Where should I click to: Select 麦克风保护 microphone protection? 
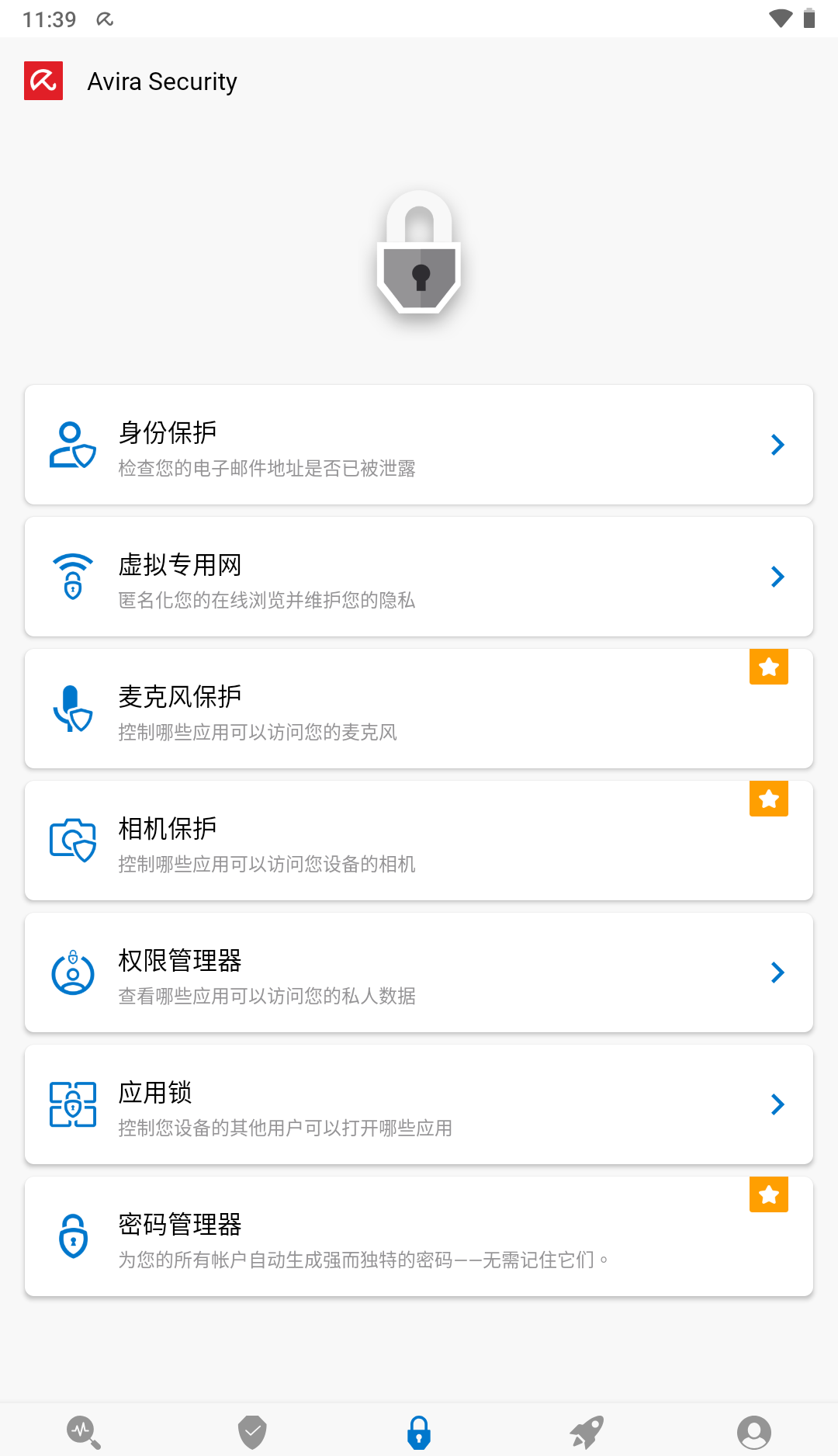[x=419, y=709]
